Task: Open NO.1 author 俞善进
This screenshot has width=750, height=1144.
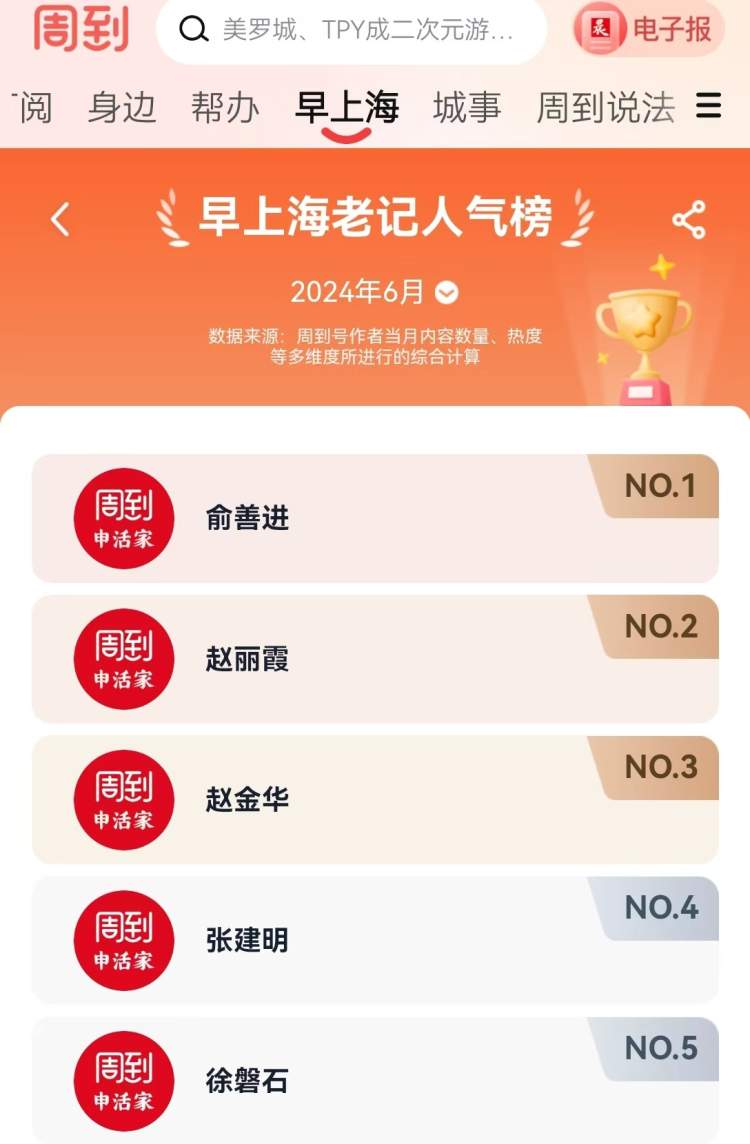Action: (x=375, y=518)
